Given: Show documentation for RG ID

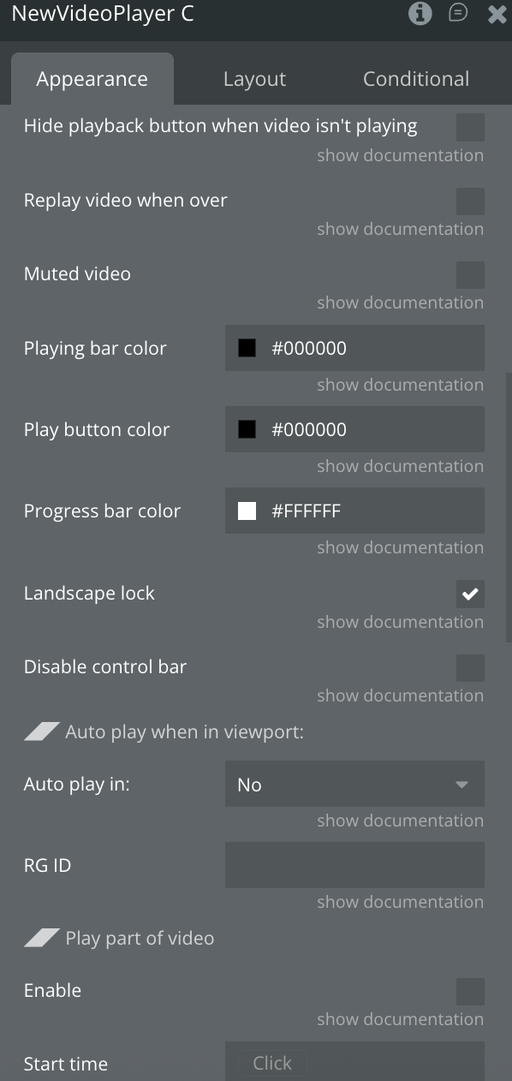Looking at the screenshot, I should [400, 902].
